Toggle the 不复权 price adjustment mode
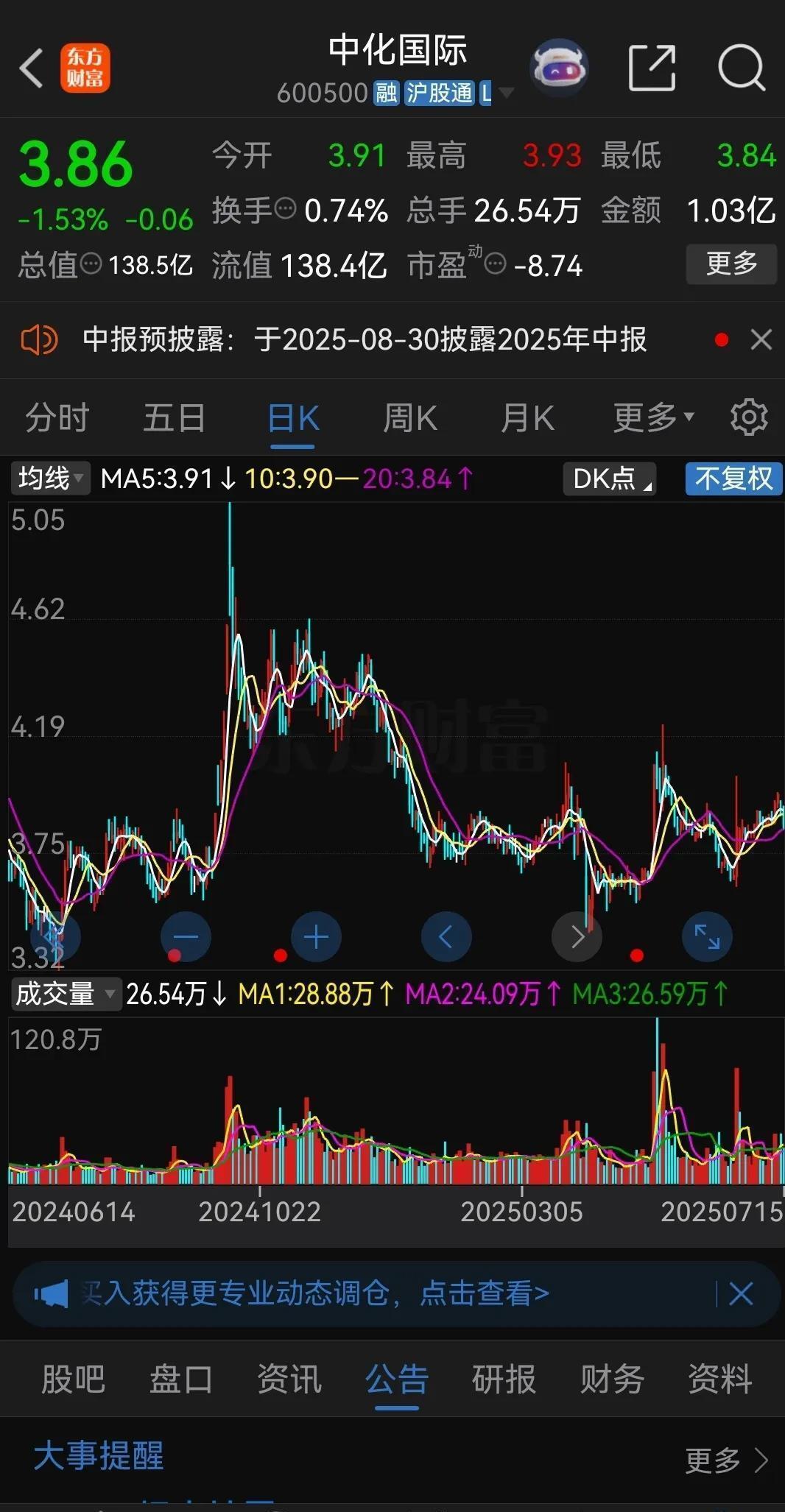This screenshot has height=1512, width=785. click(x=733, y=478)
